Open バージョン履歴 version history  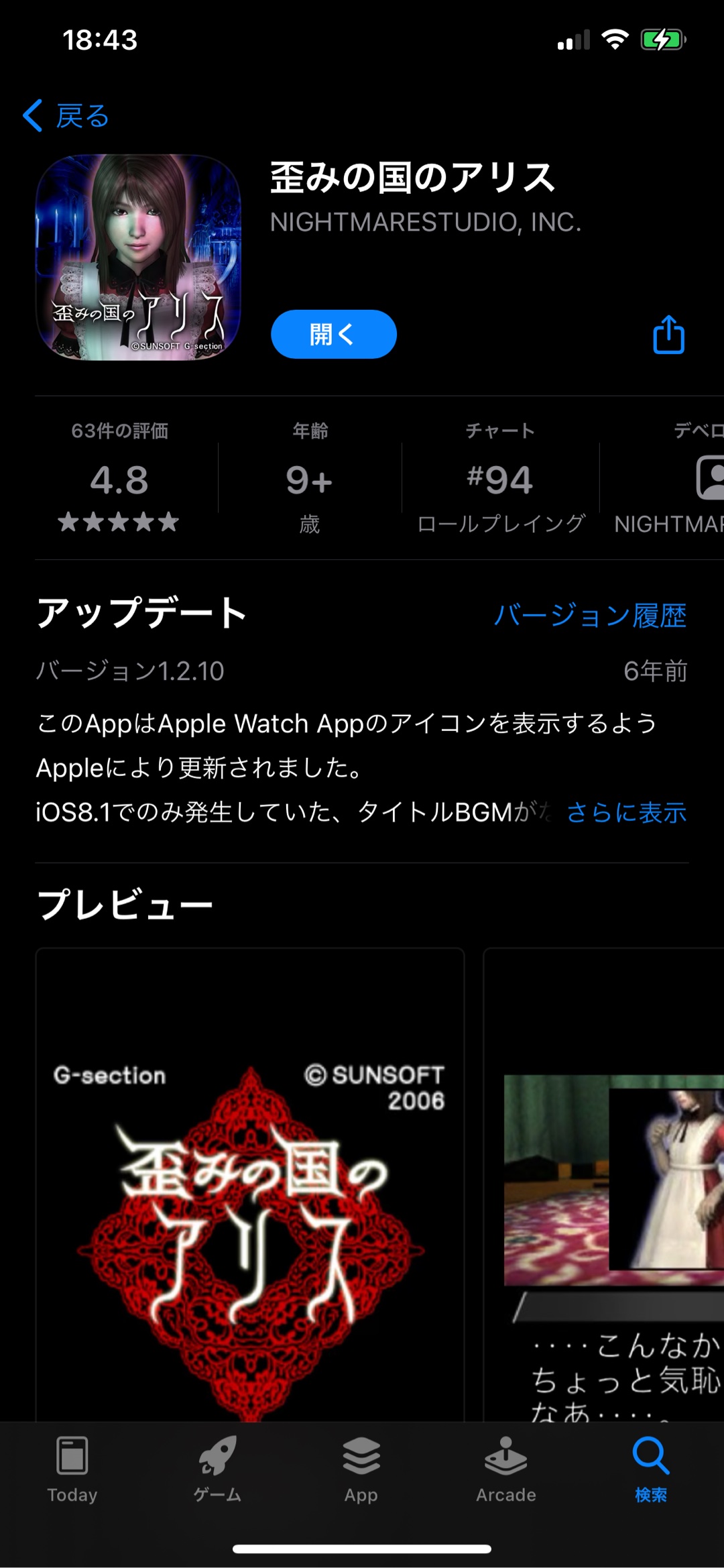pyautogui.click(x=590, y=616)
